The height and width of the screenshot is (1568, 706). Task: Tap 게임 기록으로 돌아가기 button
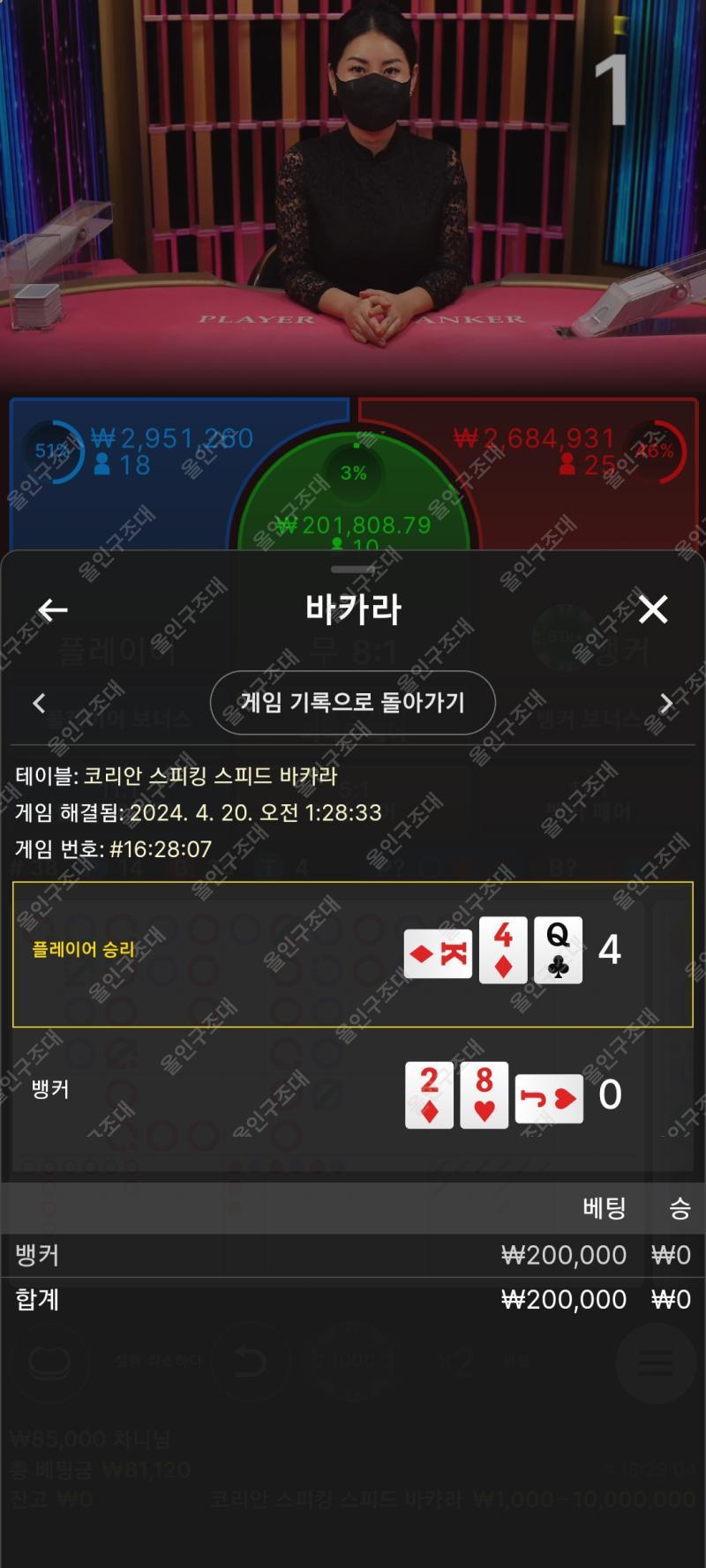point(352,703)
